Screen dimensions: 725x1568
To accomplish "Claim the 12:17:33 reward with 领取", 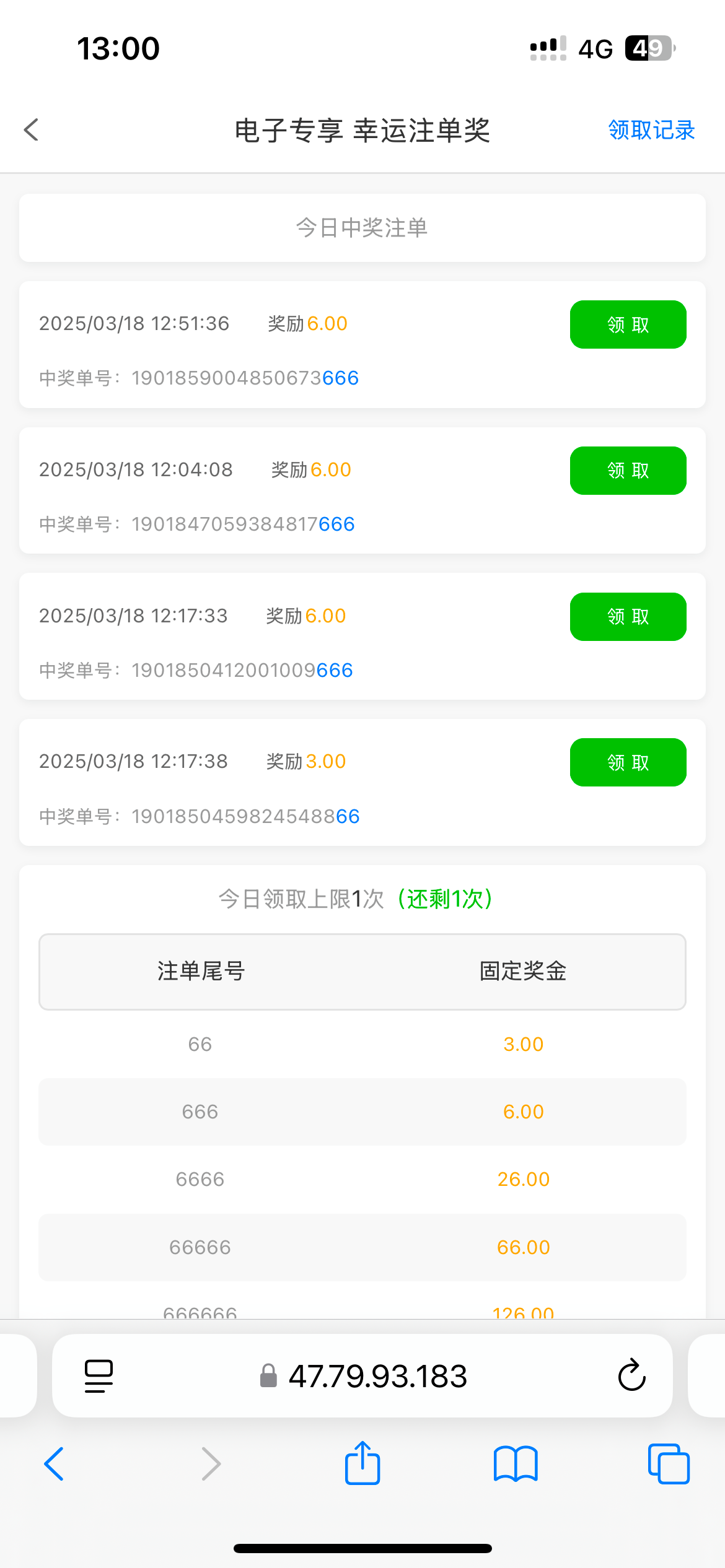I will point(628,617).
